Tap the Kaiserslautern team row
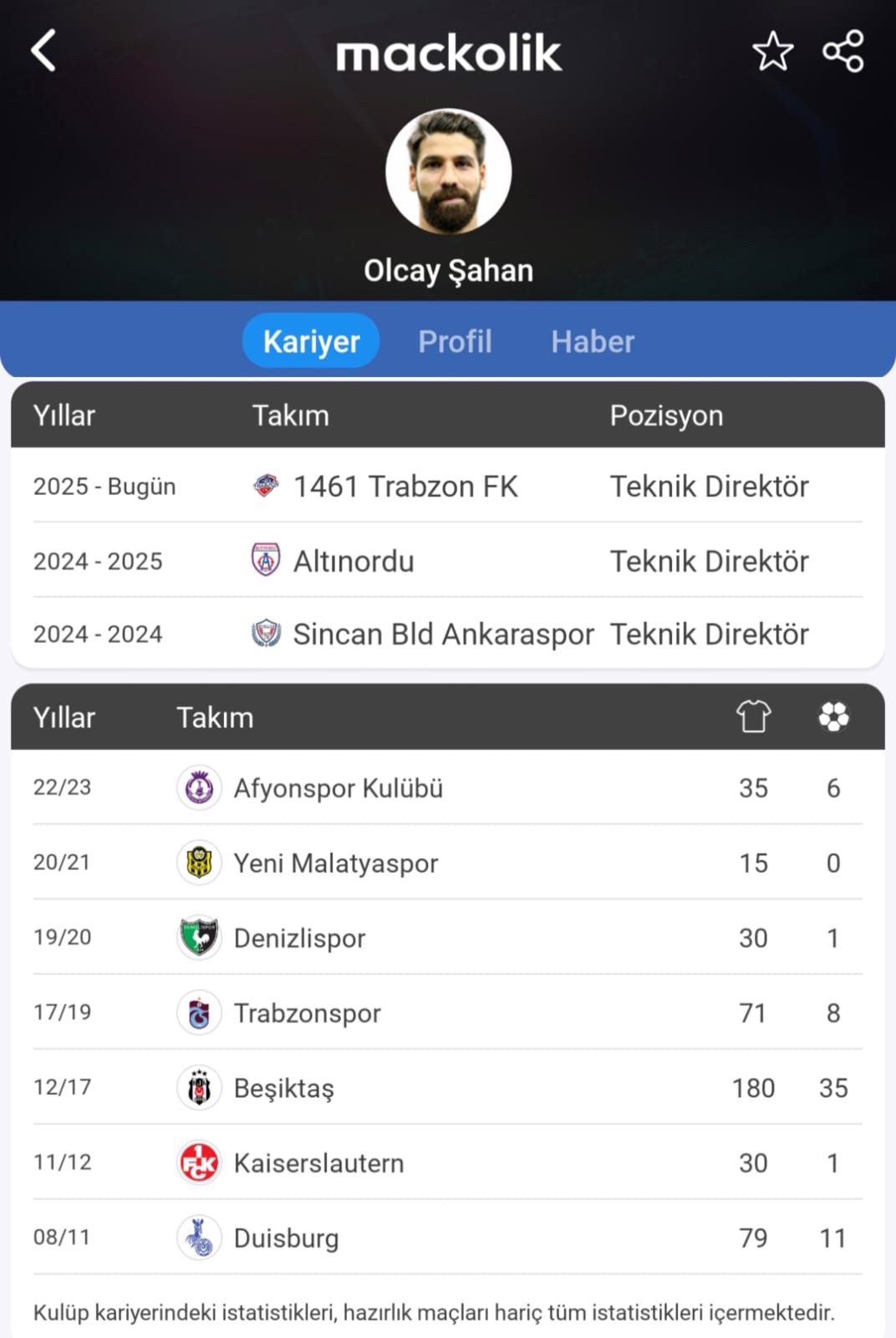Screen dimensions: 896x1338 coord(319,1163)
